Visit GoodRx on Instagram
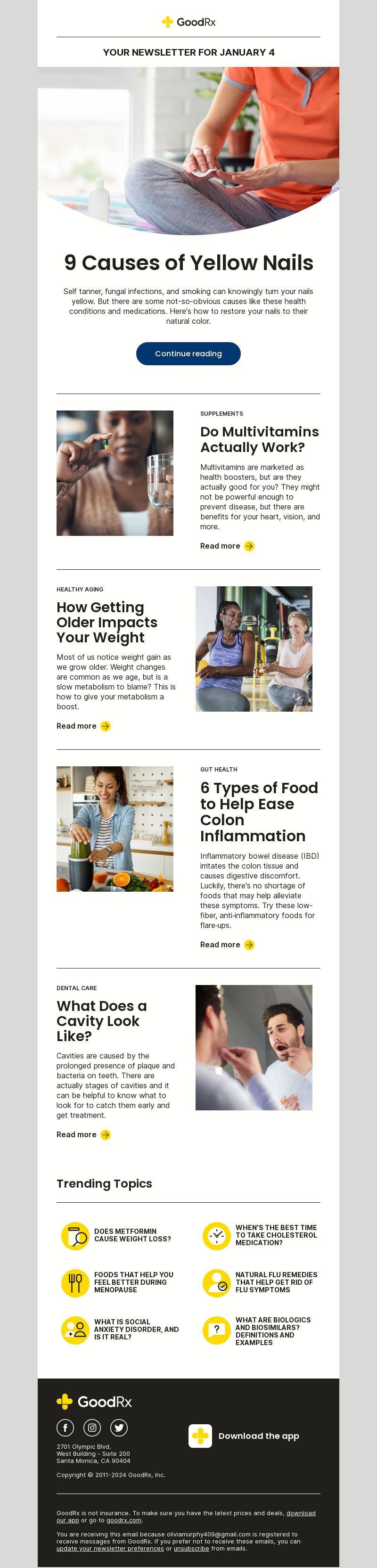Viewport: 377px width, 1568px height. click(x=92, y=1428)
